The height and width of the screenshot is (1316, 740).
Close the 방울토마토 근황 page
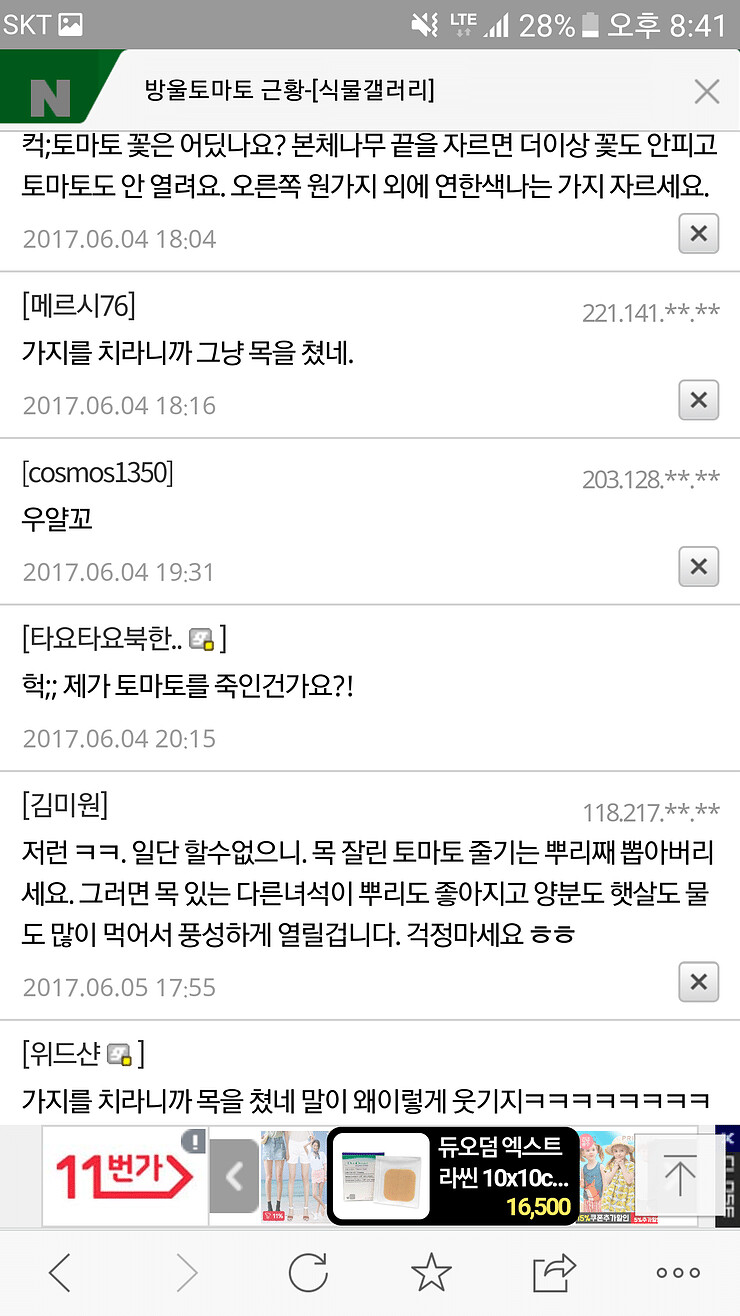tap(706, 92)
